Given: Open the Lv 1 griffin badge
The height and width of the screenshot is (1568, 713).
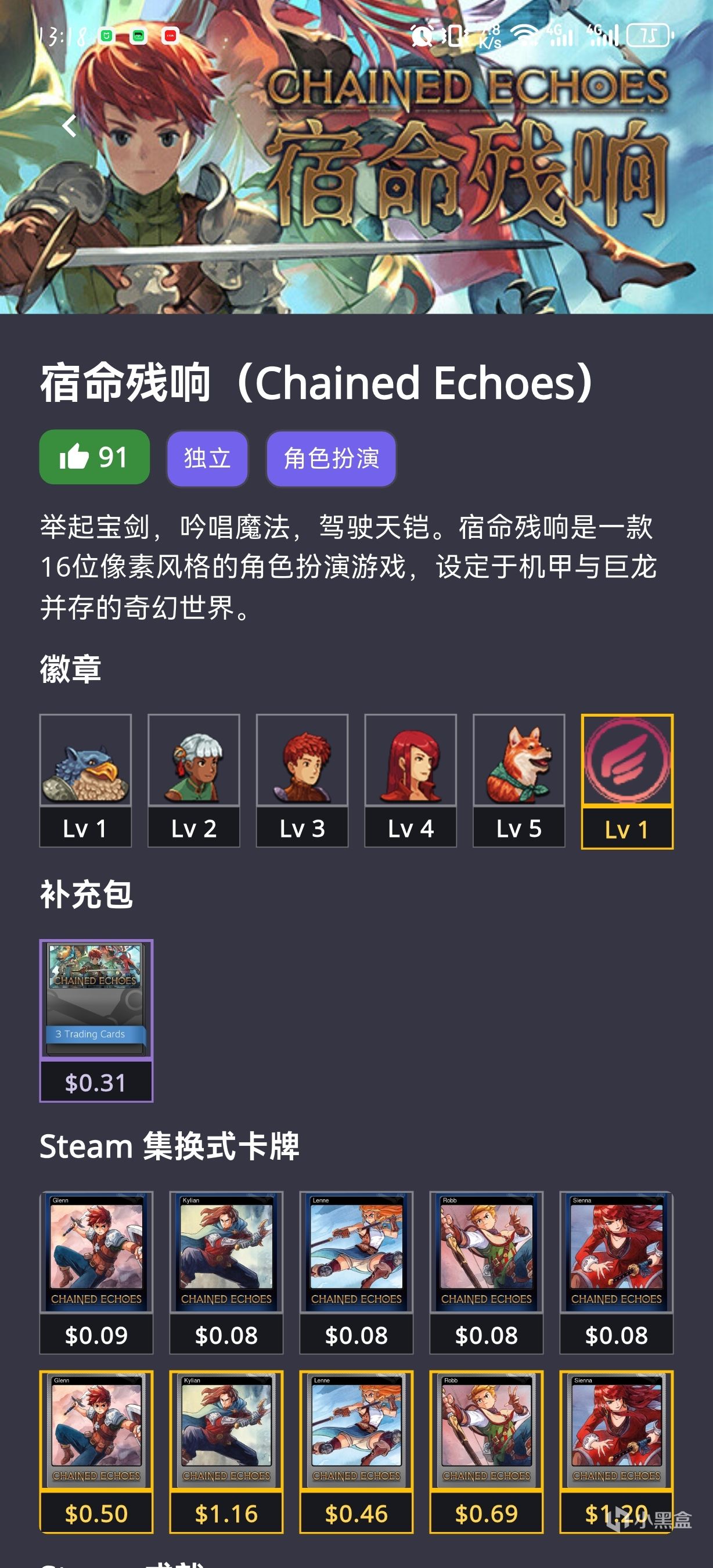Looking at the screenshot, I should pos(86,780).
